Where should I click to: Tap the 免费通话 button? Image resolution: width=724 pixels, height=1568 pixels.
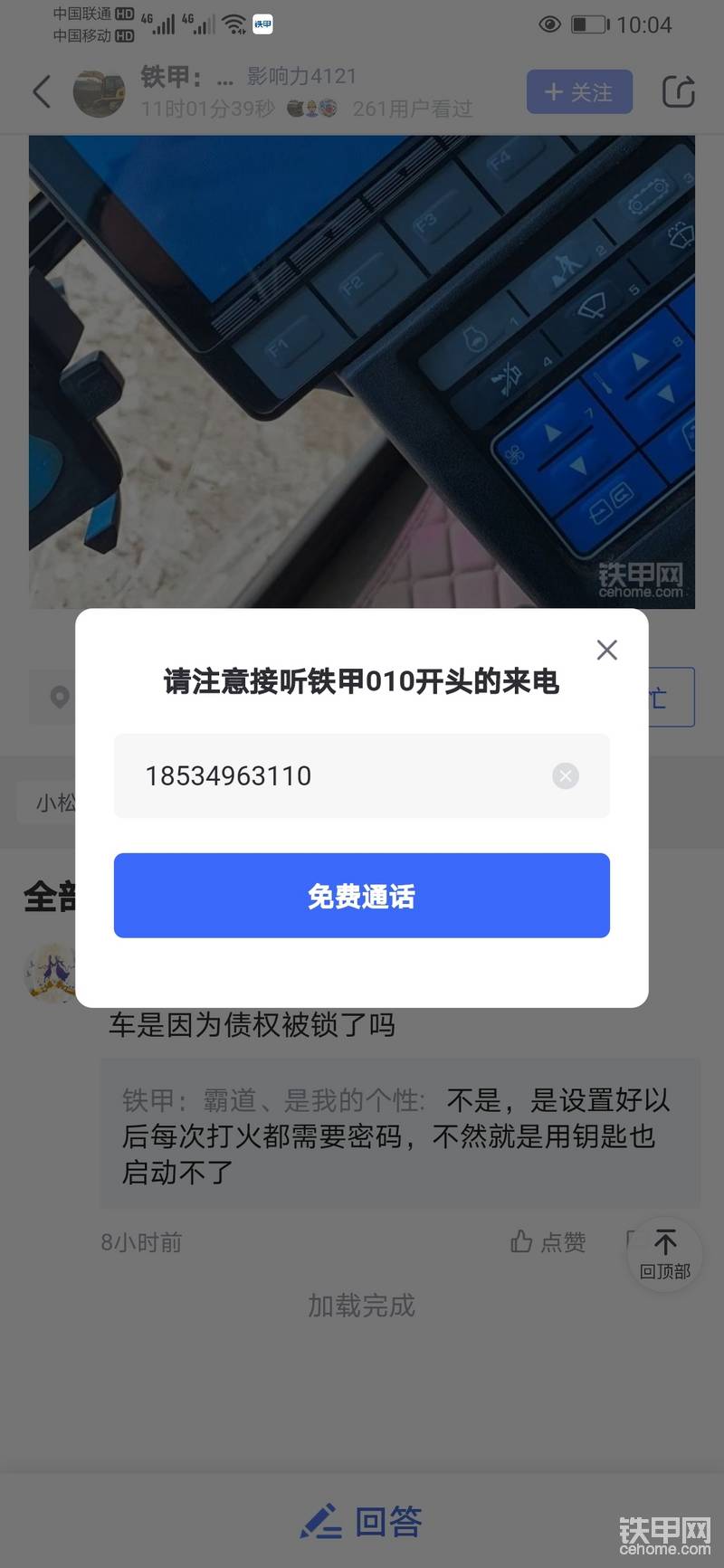click(361, 895)
